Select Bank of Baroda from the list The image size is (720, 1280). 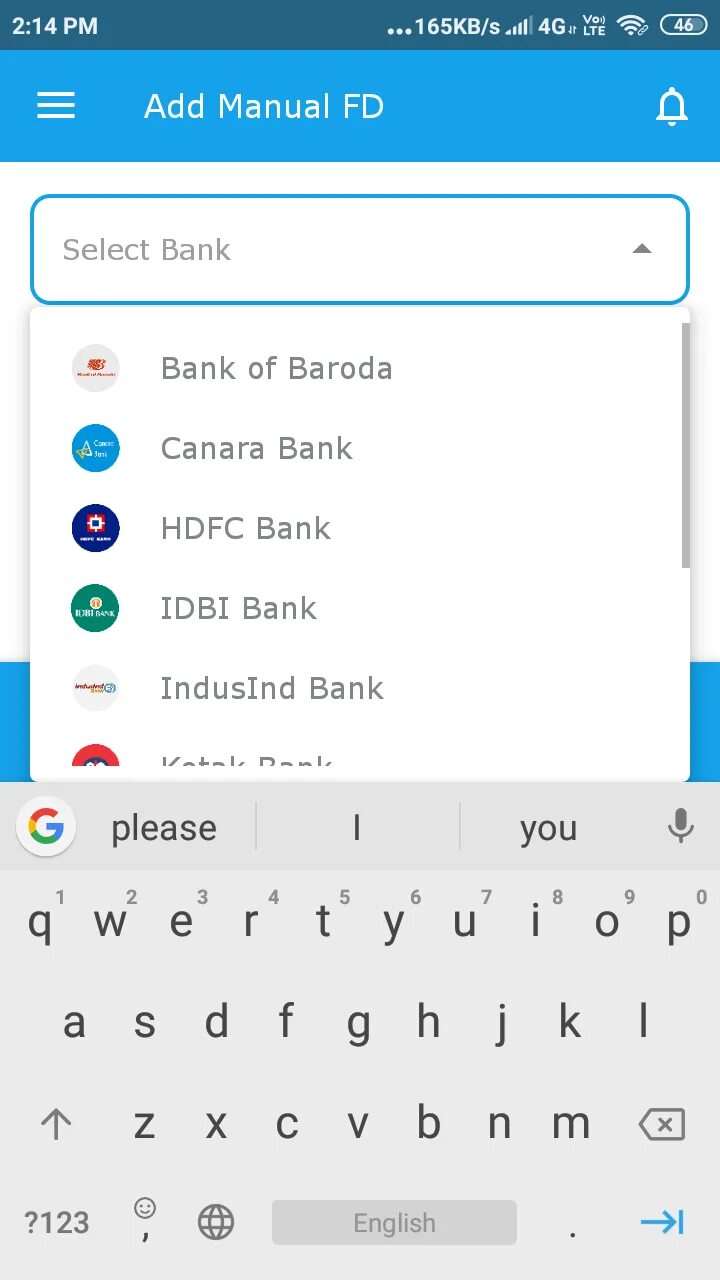coord(276,368)
